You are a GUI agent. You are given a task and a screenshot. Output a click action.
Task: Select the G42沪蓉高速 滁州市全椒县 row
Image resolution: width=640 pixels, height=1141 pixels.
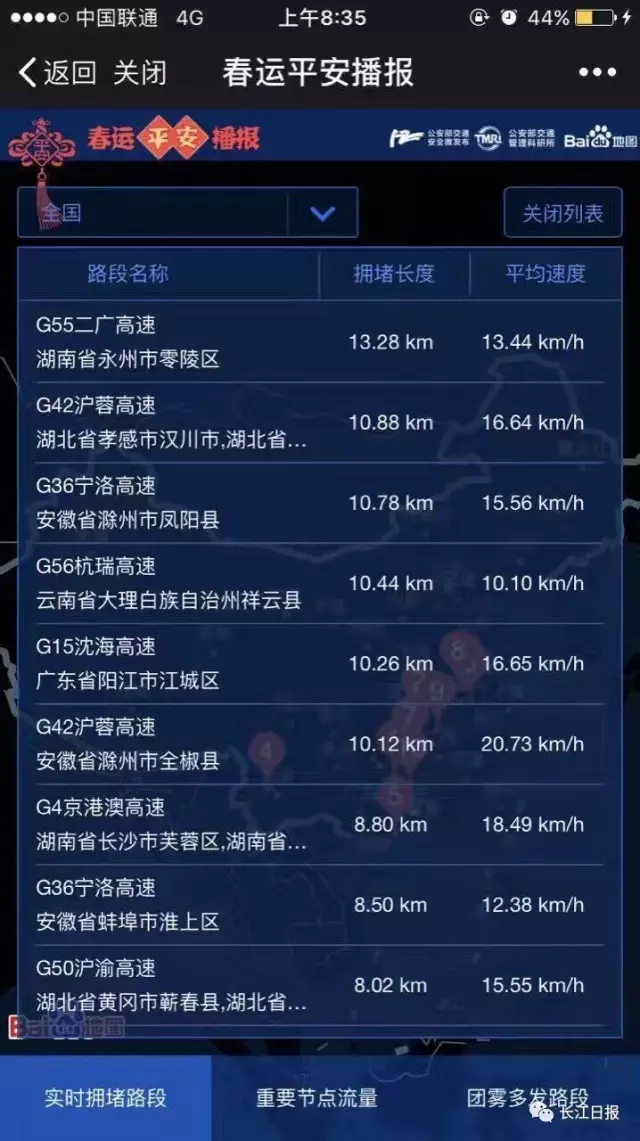[x=320, y=744]
